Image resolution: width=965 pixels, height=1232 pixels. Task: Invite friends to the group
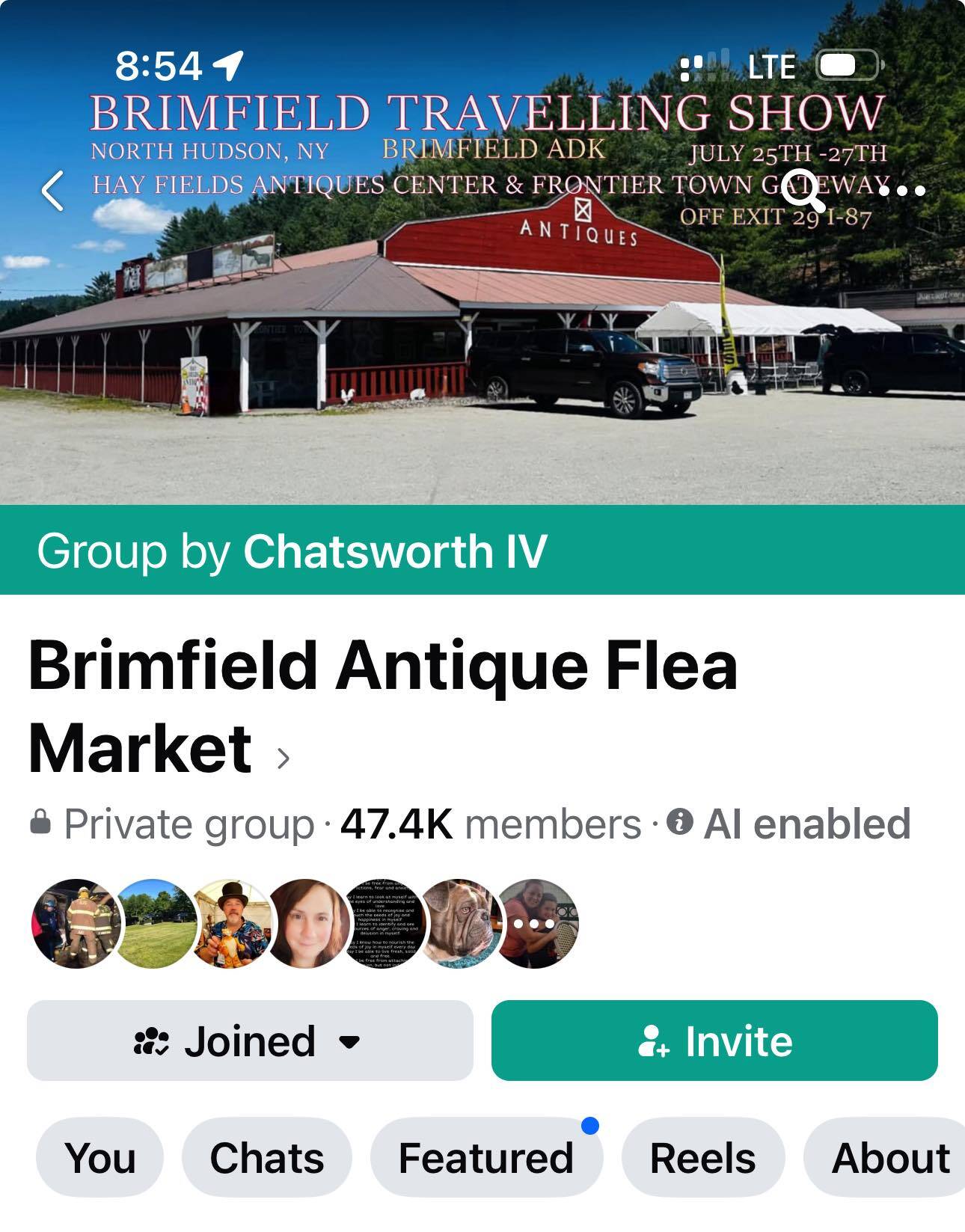[x=714, y=1041]
